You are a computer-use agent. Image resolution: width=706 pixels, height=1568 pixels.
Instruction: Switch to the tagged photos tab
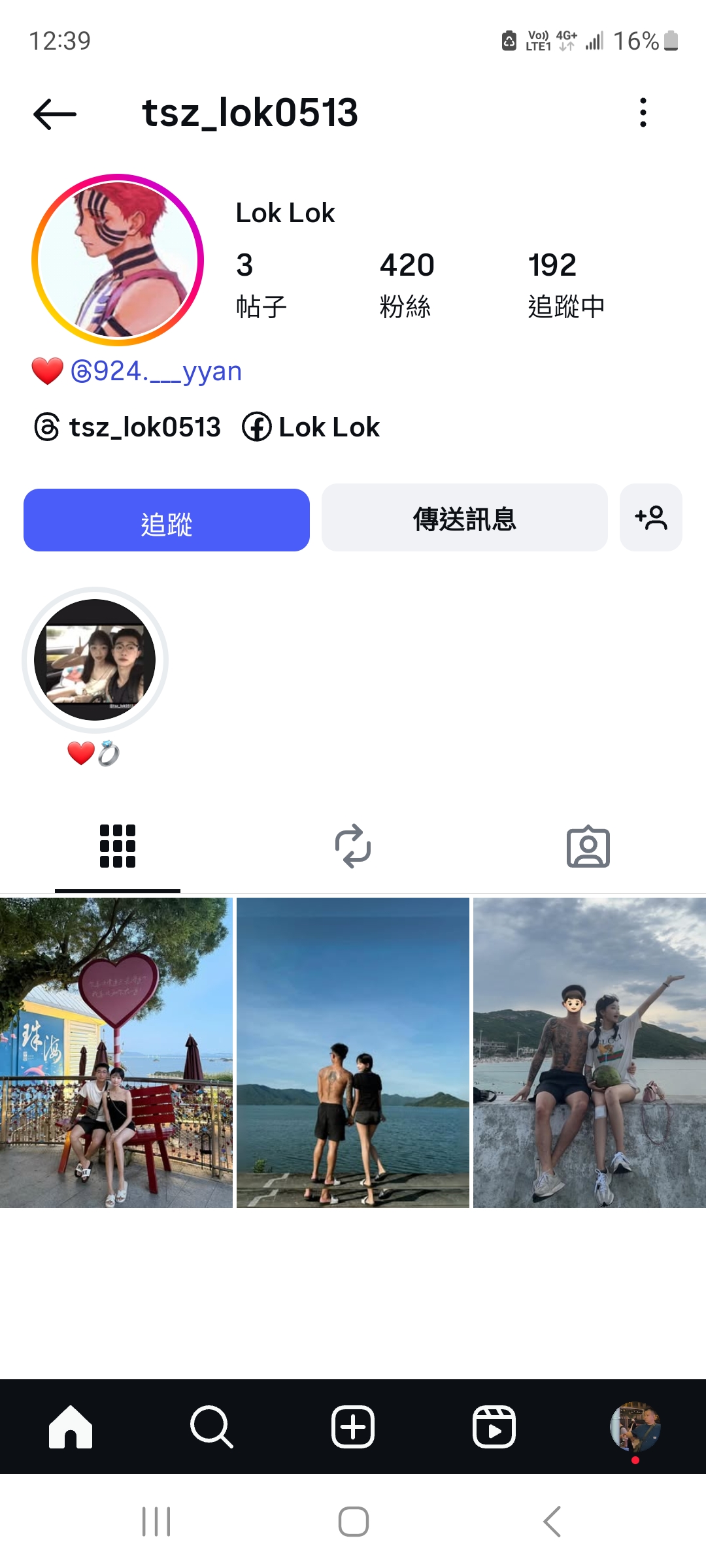pos(588,847)
